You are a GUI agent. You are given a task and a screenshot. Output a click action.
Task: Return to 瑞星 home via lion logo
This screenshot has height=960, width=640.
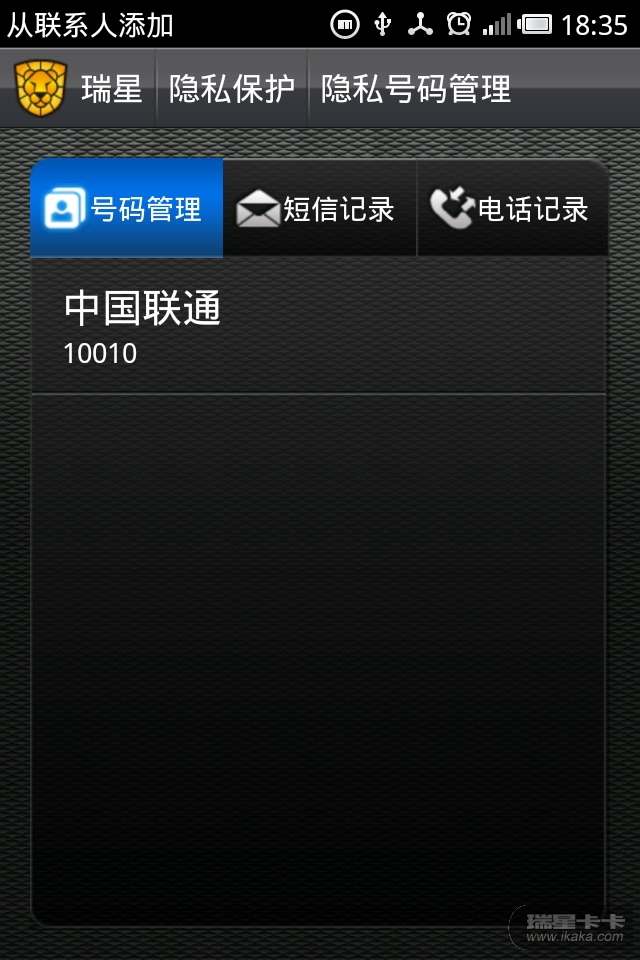click(41, 88)
